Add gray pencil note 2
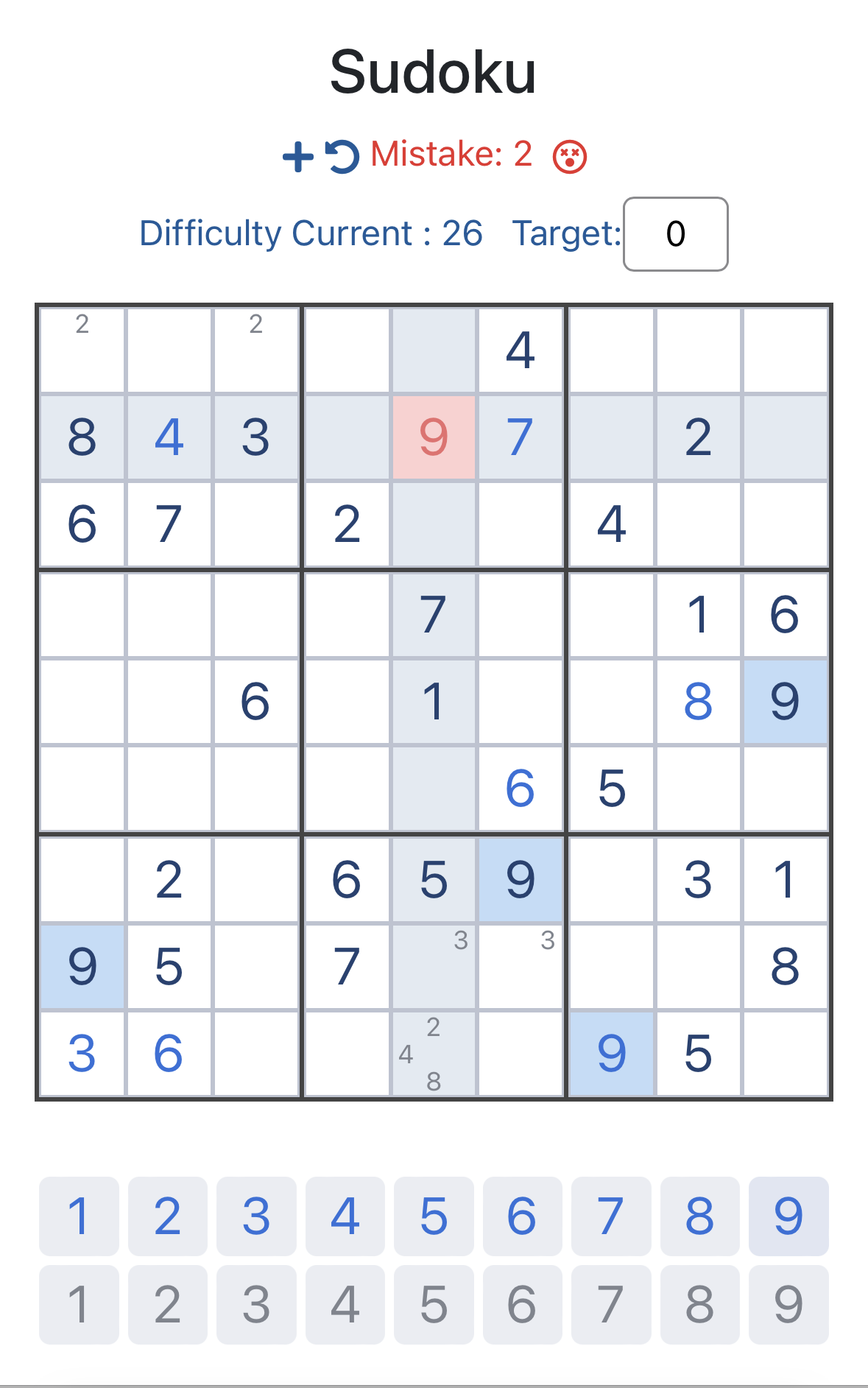This screenshot has width=868, height=1388. [167, 1304]
